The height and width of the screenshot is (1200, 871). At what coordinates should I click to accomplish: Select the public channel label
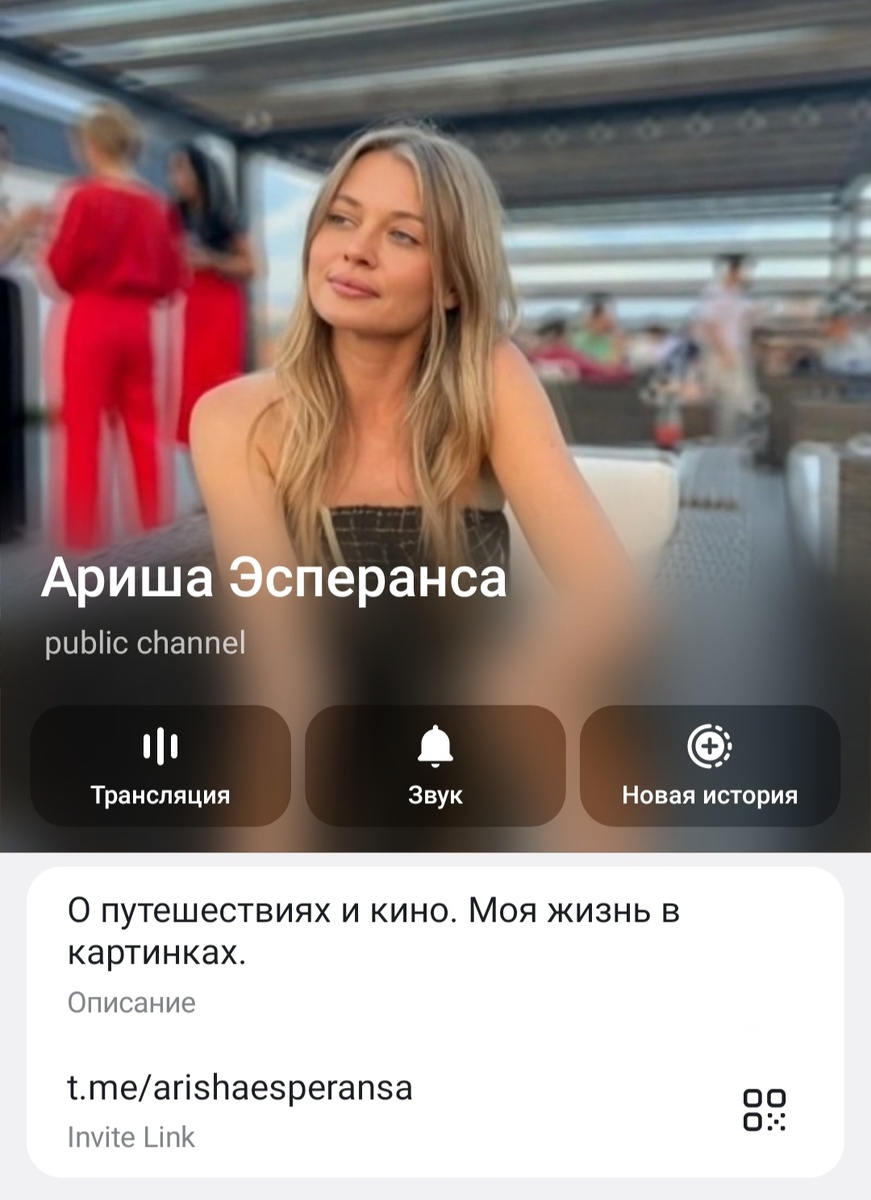143,643
